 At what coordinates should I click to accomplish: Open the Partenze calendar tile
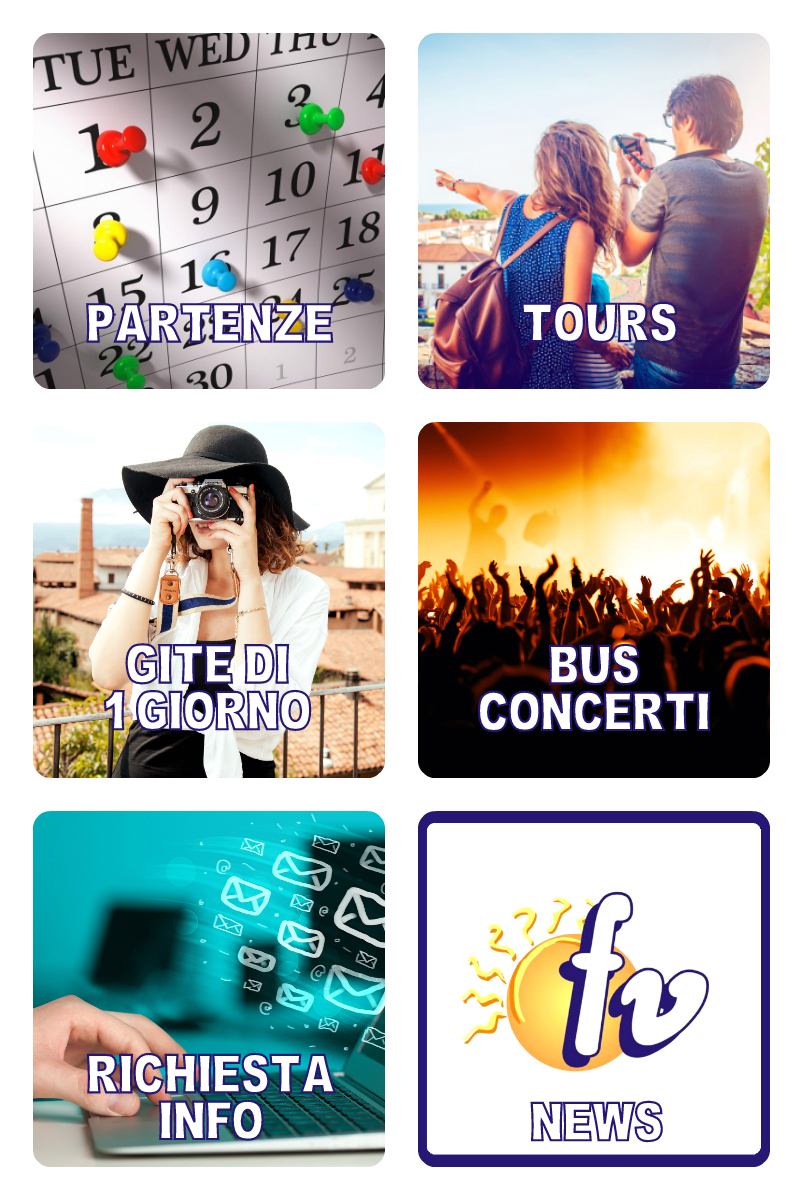[x=208, y=211]
